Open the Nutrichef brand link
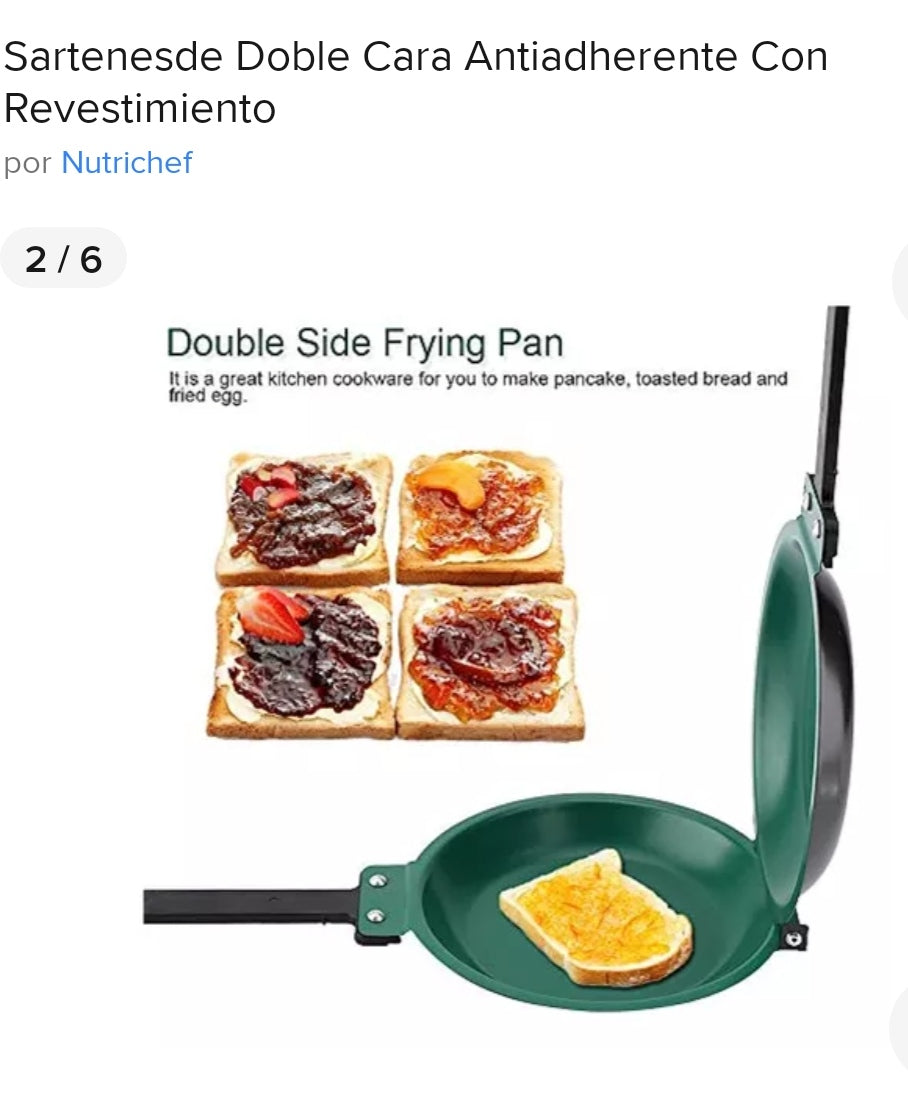908x1109 pixels. (x=128, y=163)
